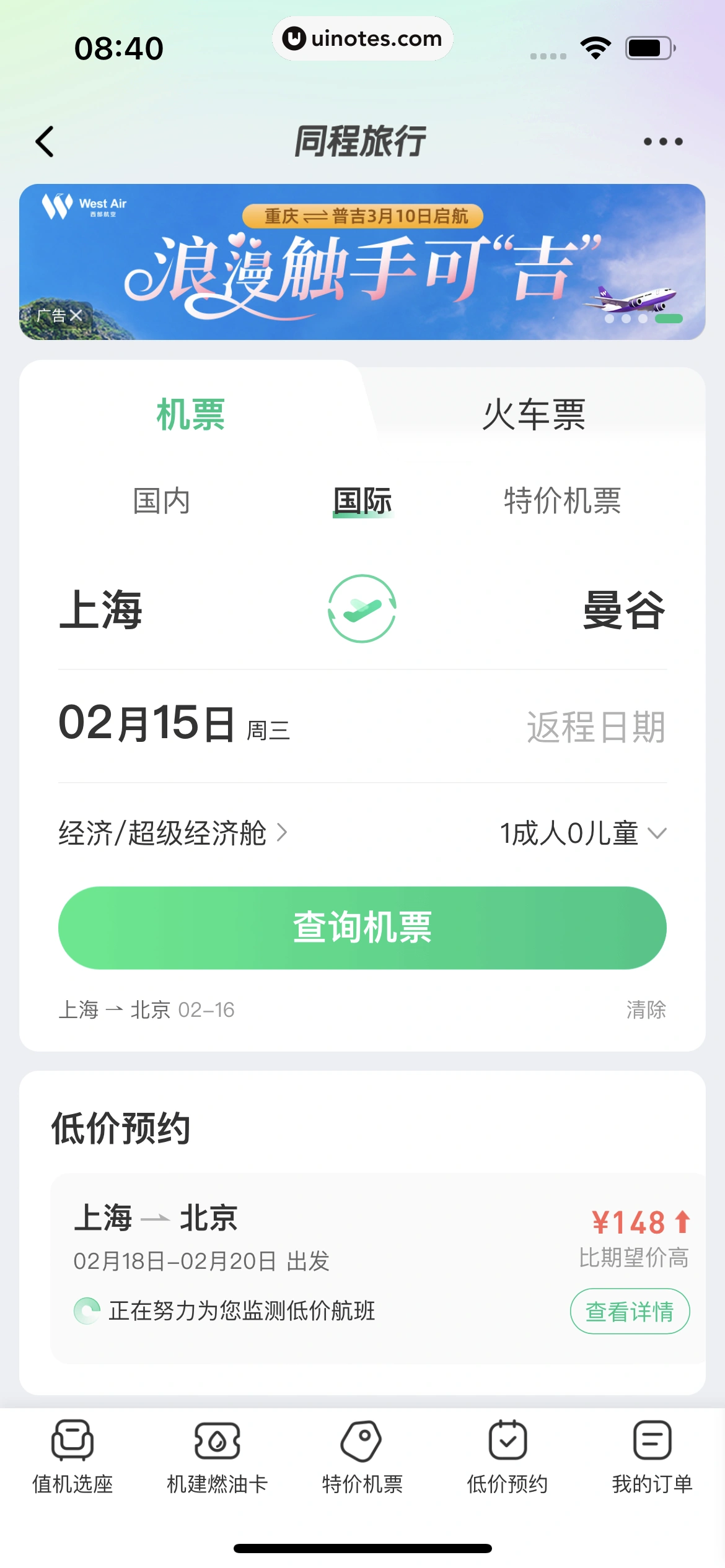Switch the trip type to 国内
Image resolution: width=725 pixels, height=1568 pixels.
[161, 502]
